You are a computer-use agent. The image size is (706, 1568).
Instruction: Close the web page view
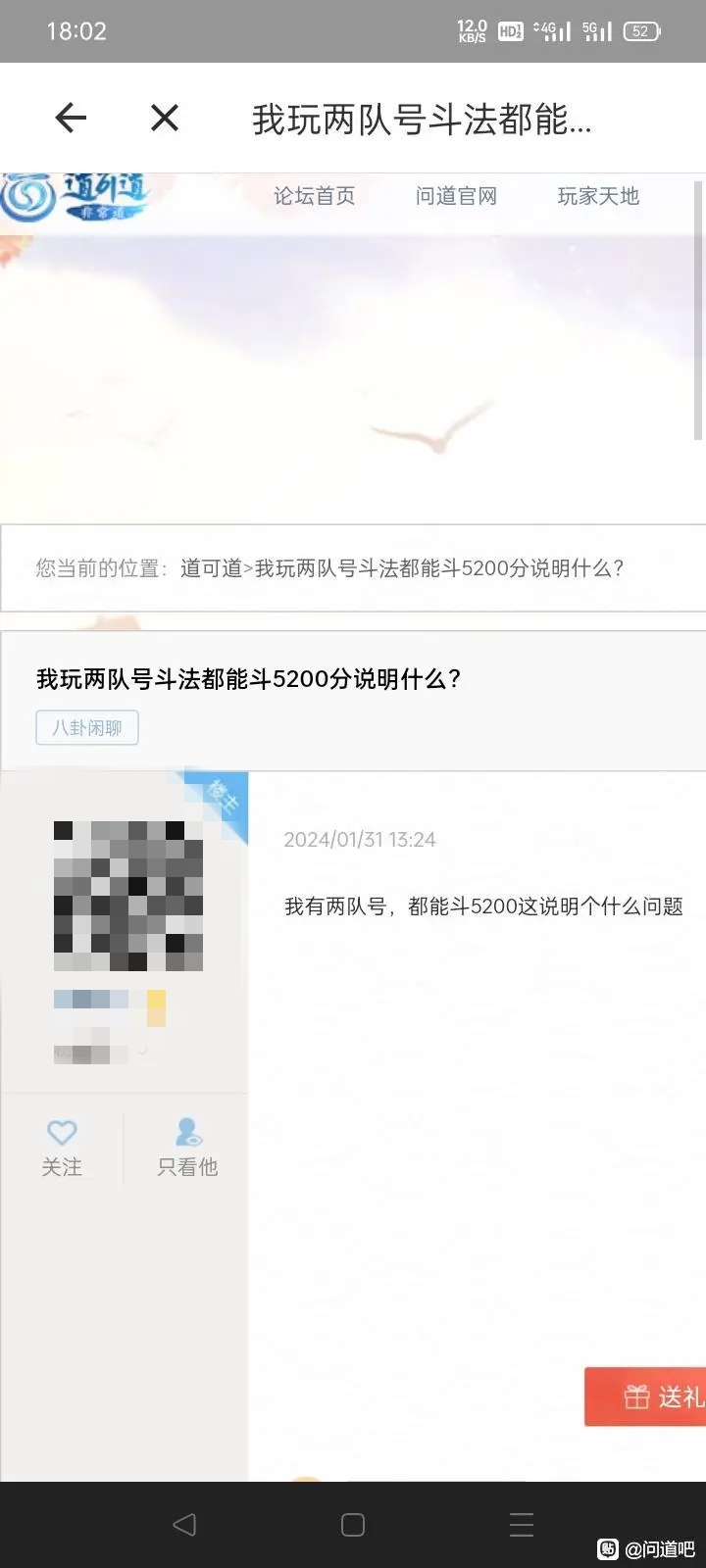pos(165,119)
